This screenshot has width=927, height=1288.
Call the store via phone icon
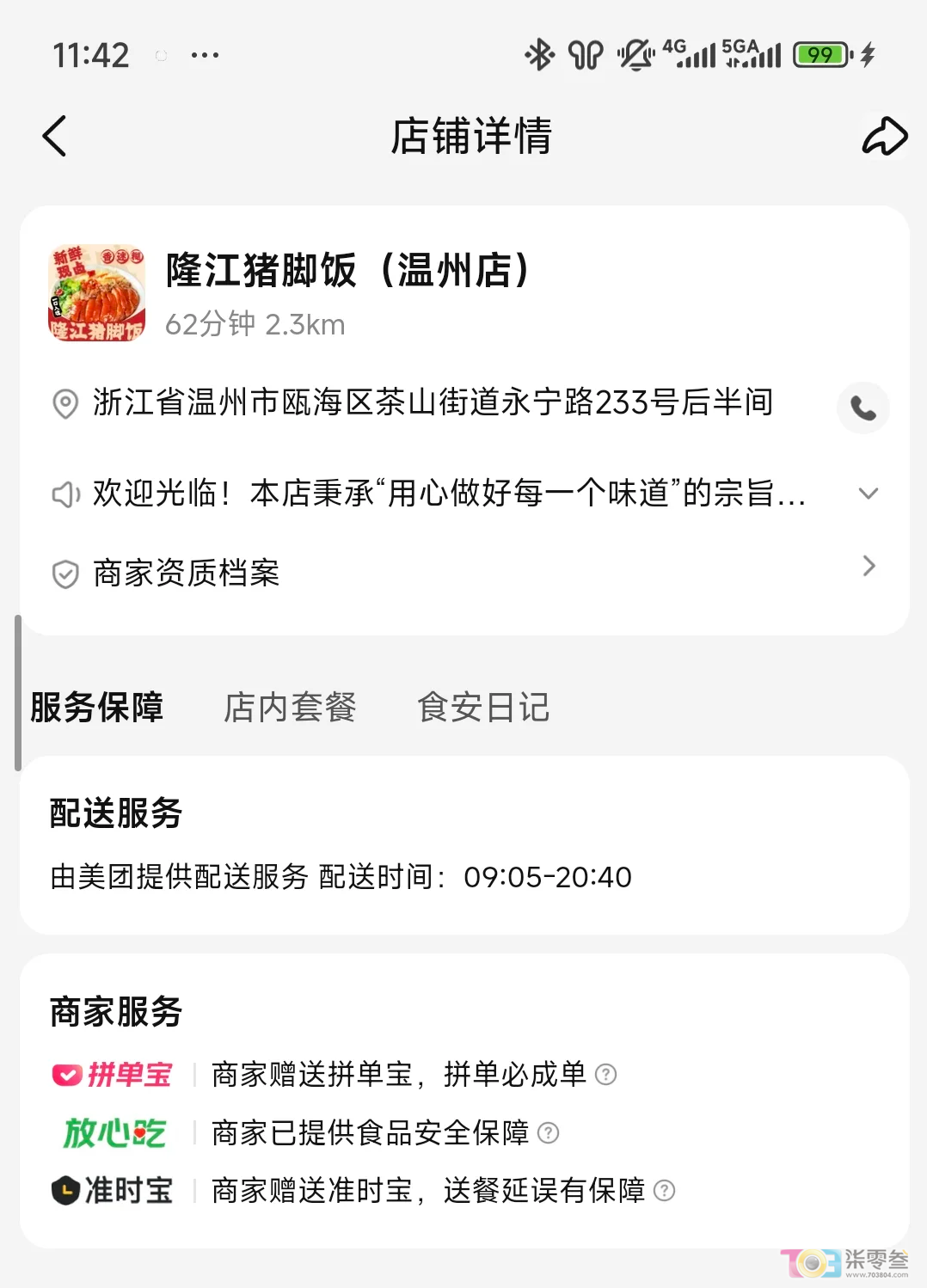863,408
